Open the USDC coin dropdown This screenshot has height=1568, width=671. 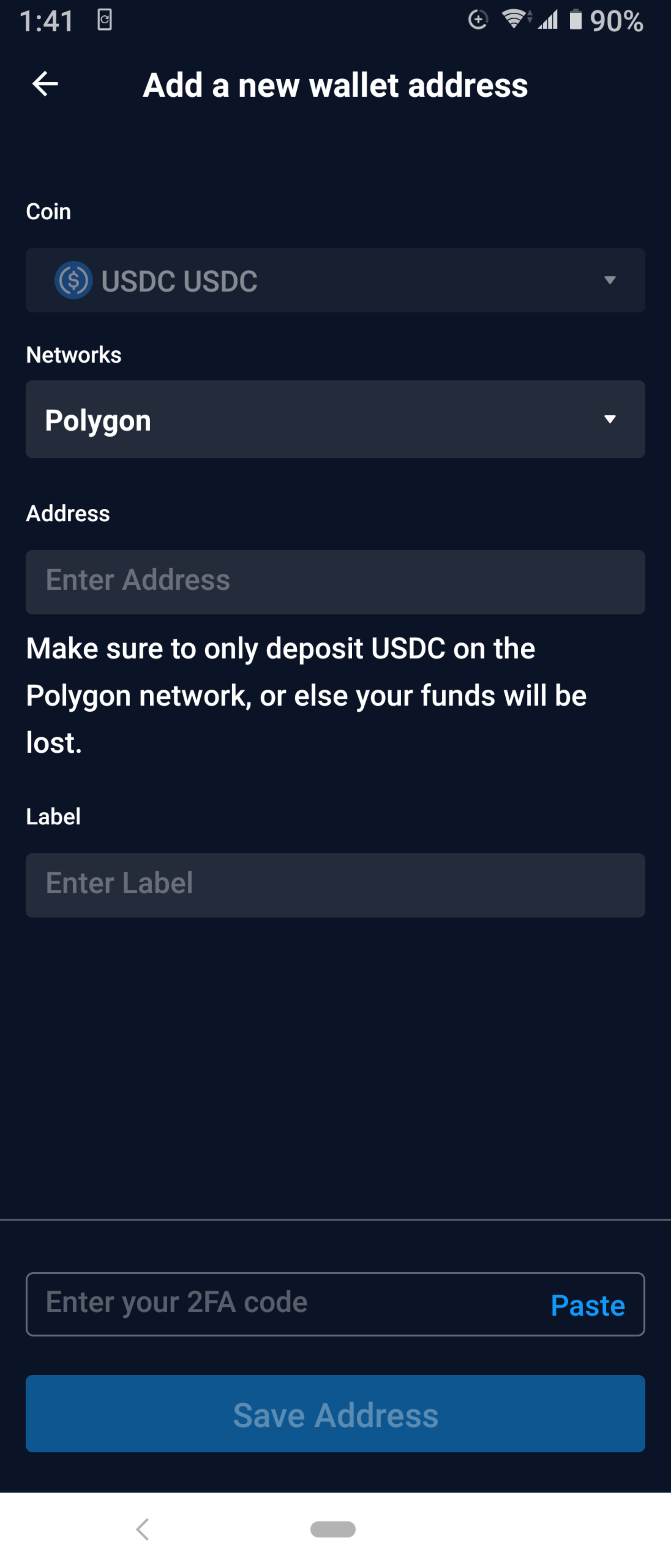point(335,280)
